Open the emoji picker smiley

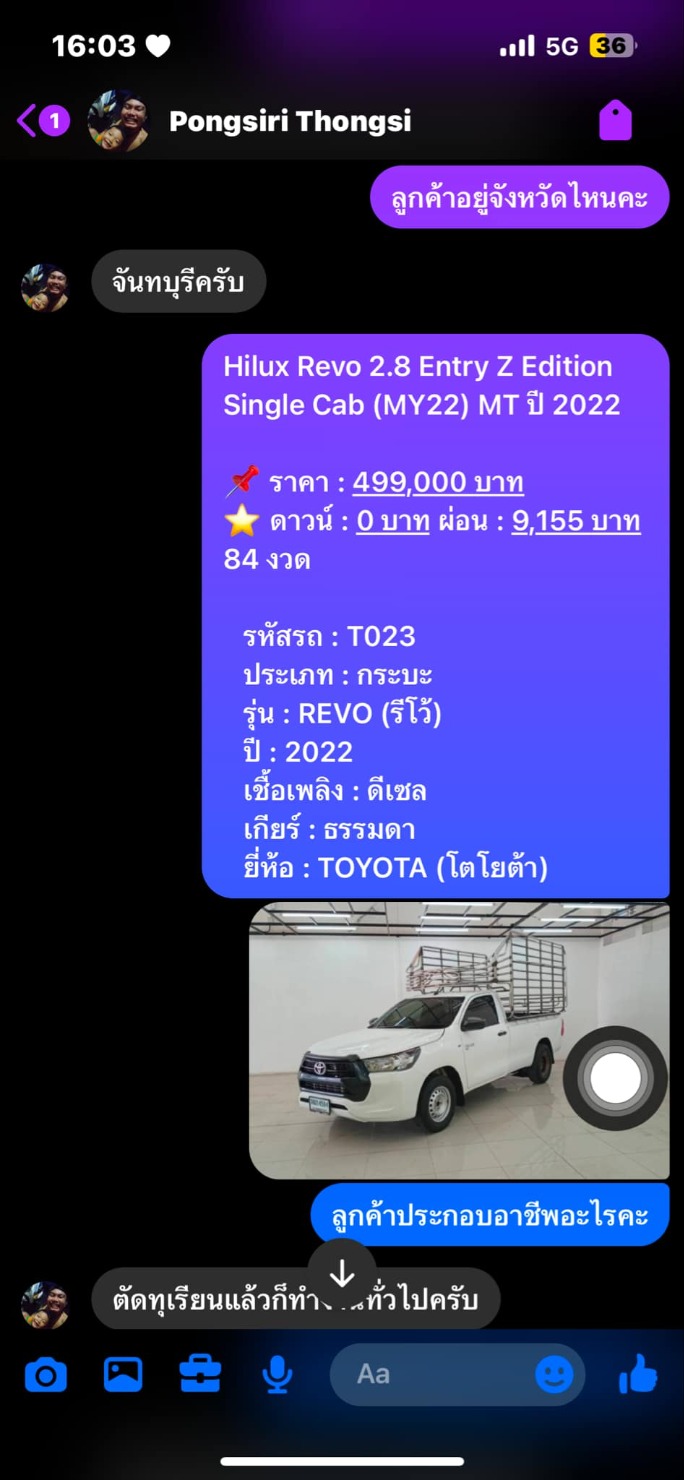tap(554, 1375)
